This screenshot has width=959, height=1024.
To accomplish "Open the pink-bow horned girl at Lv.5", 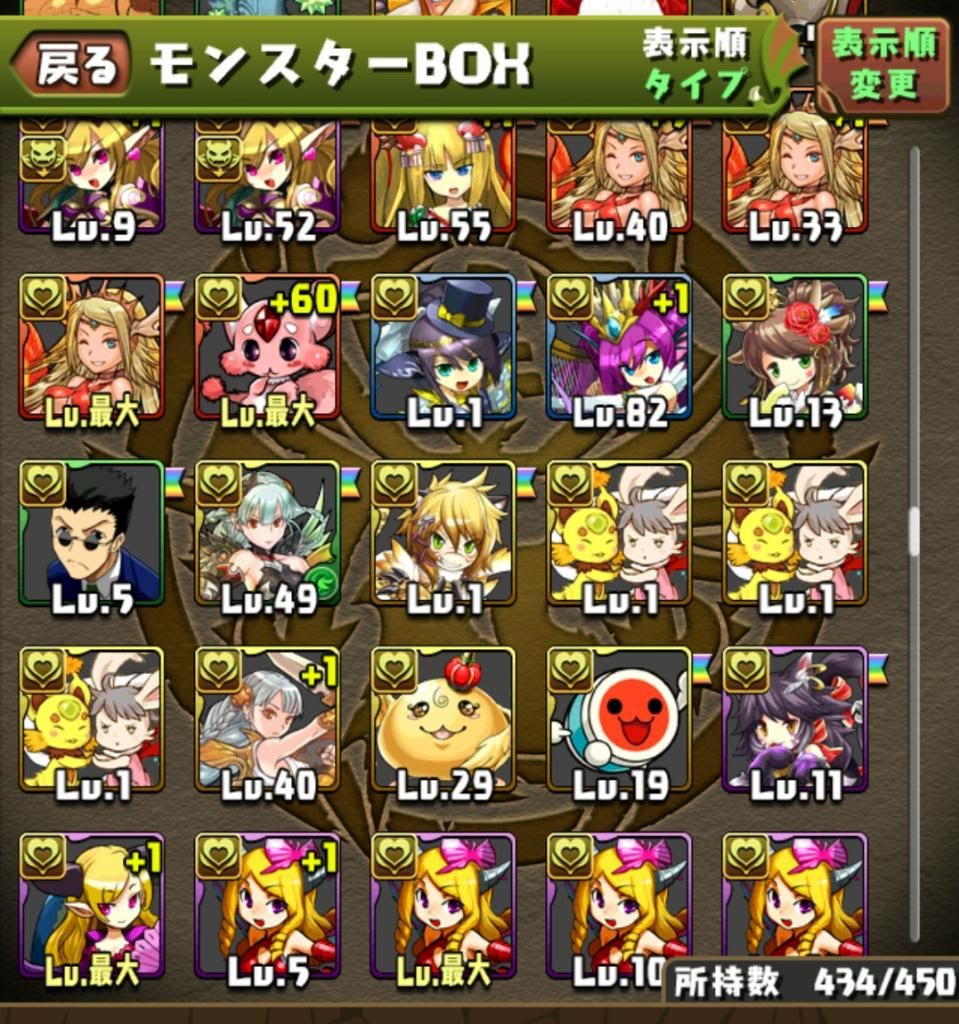I will point(267,905).
